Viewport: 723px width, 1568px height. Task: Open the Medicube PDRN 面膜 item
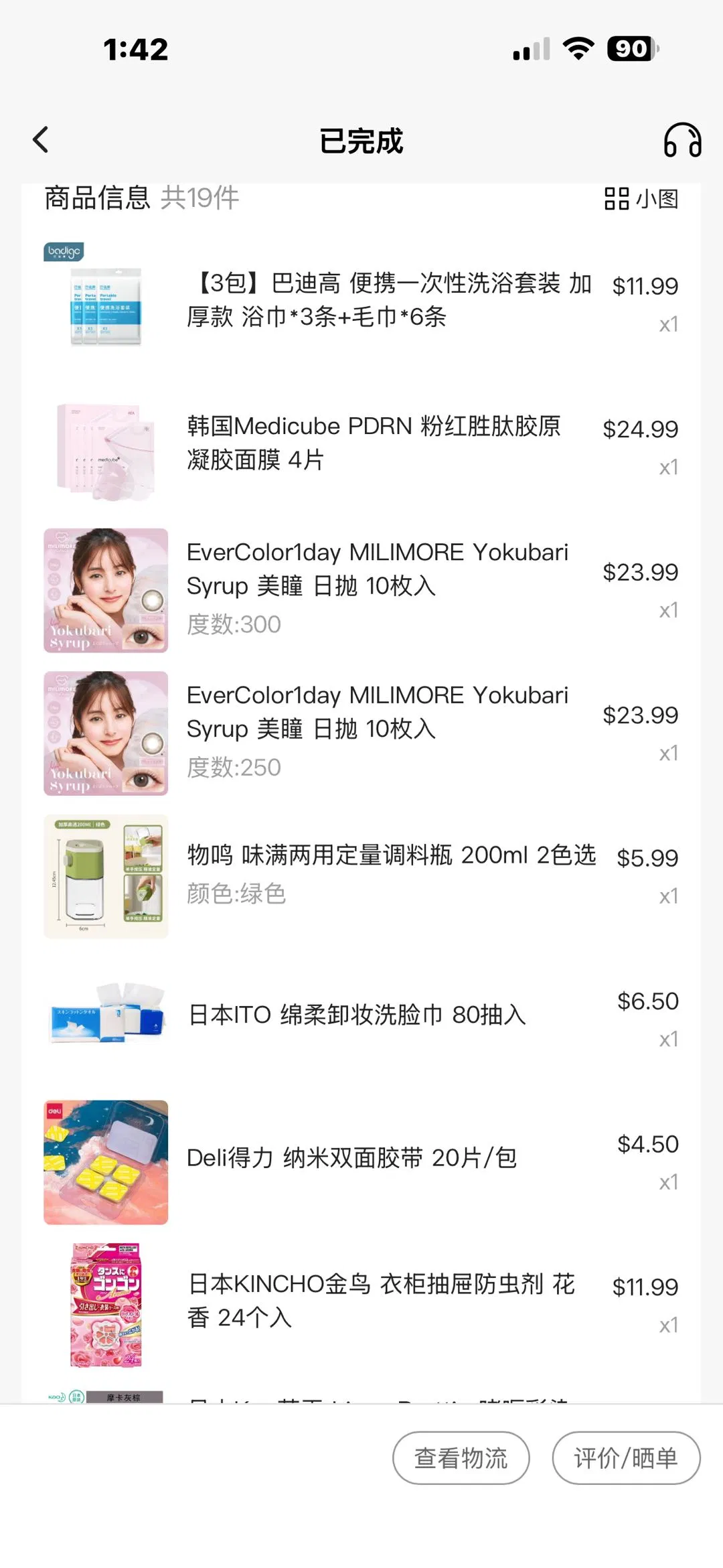coord(374,443)
